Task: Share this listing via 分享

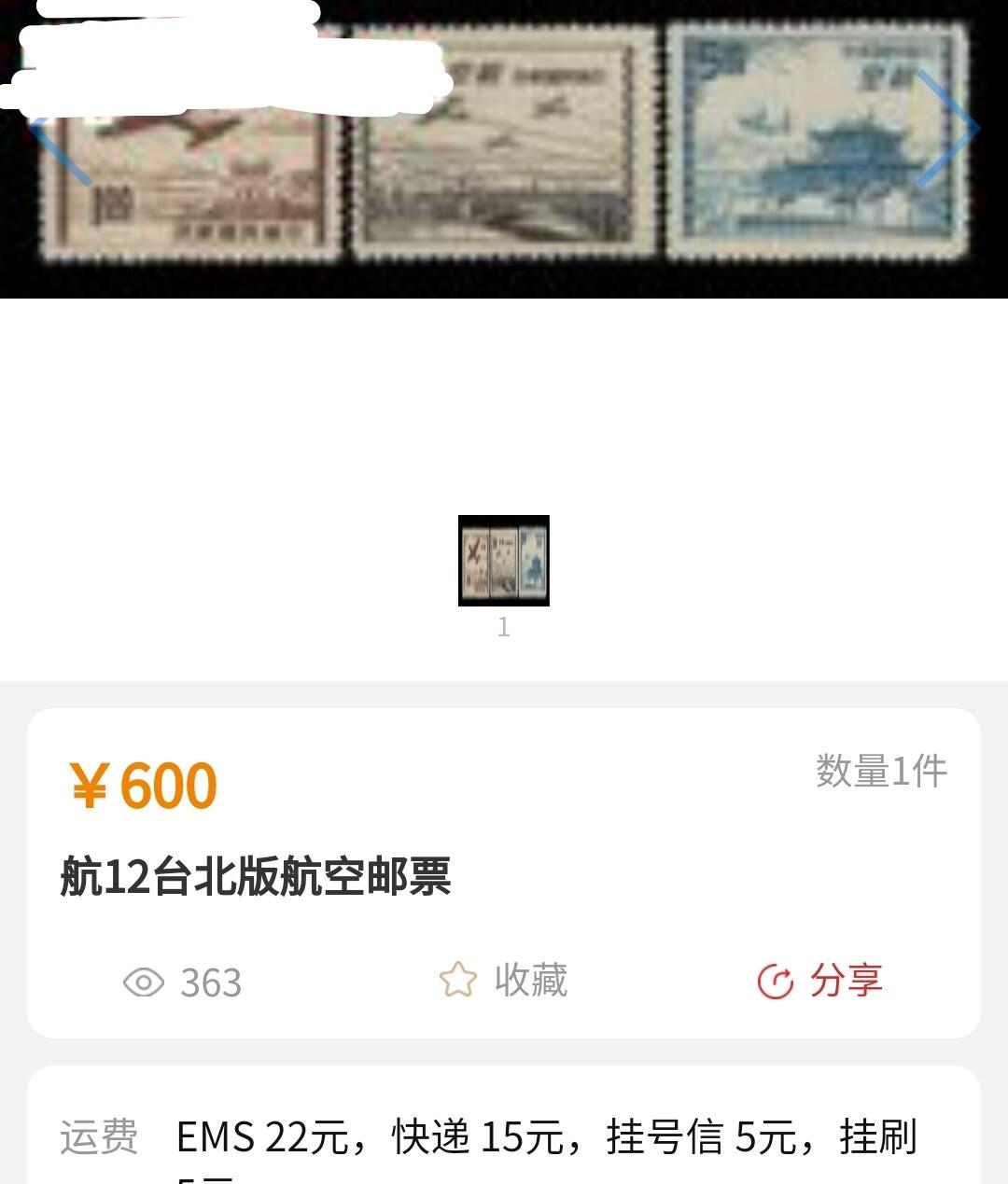Action: click(x=819, y=981)
